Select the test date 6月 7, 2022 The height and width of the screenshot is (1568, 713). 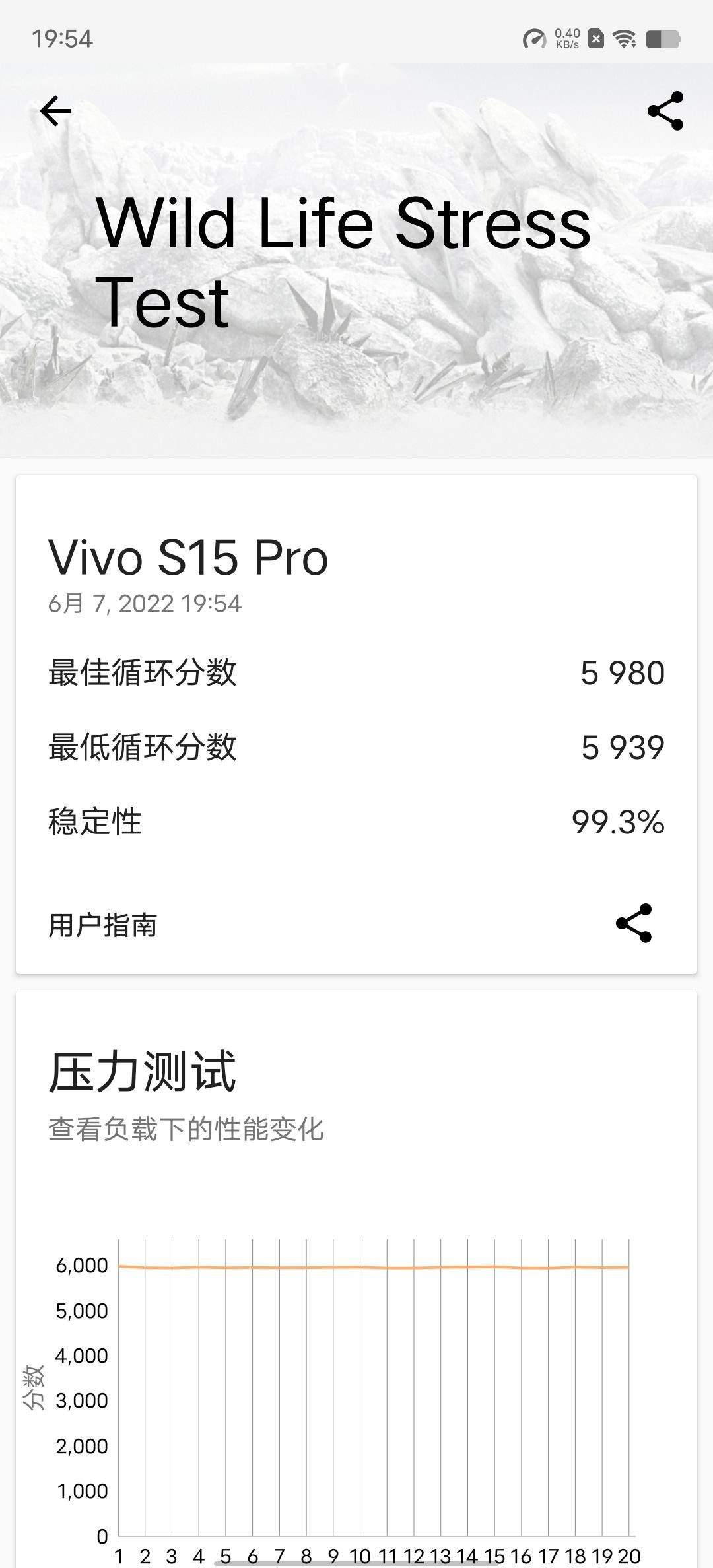pos(145,602)
